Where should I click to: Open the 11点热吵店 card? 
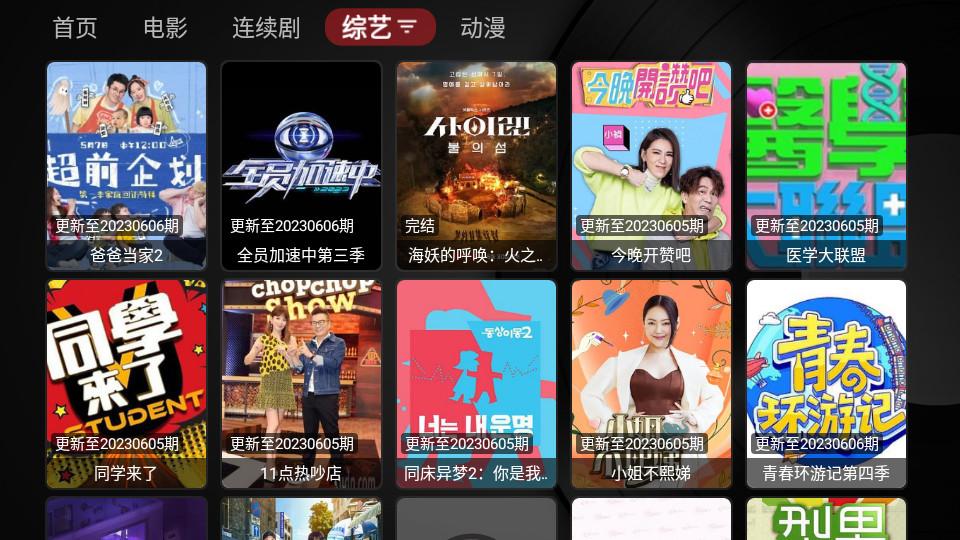tap(301, 384)
